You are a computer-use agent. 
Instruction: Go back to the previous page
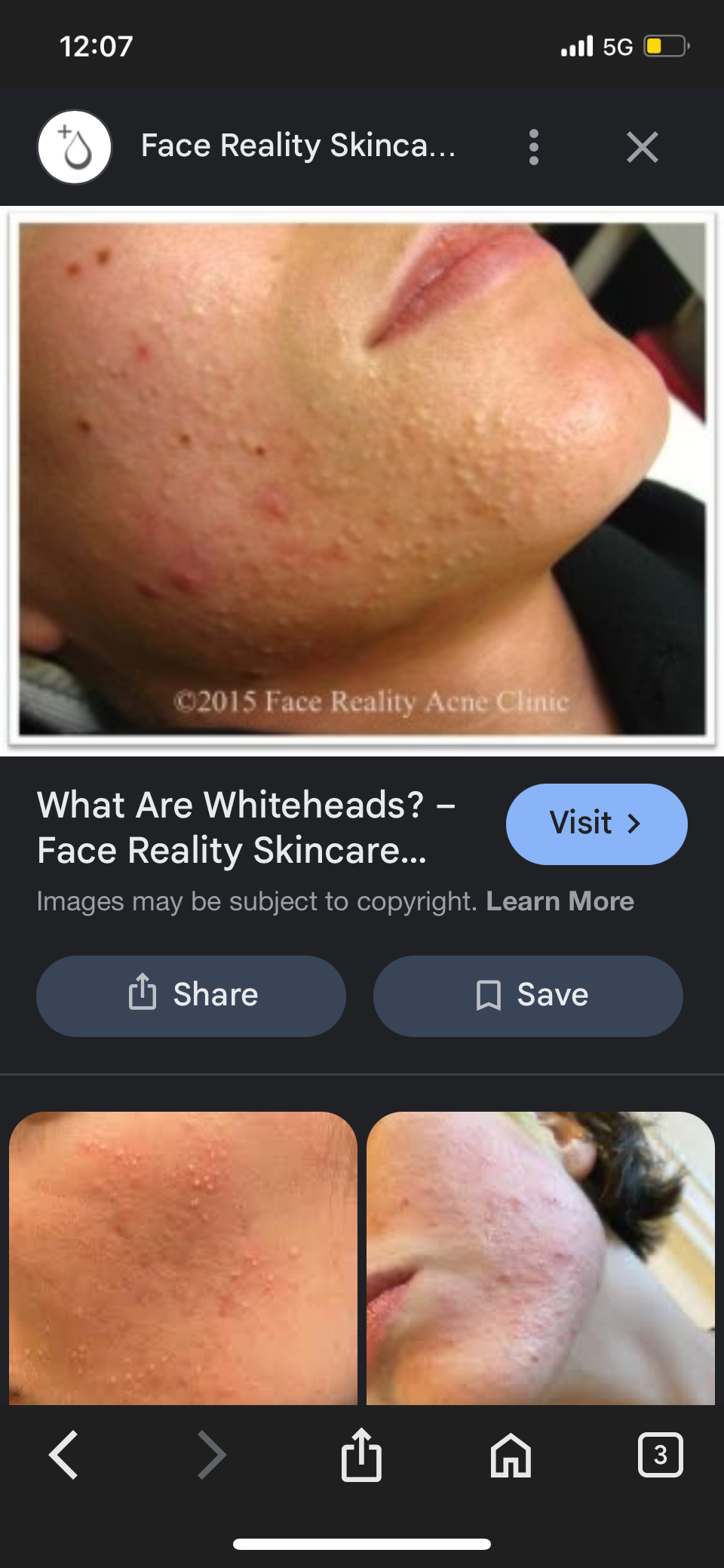tap(63, 1454)
